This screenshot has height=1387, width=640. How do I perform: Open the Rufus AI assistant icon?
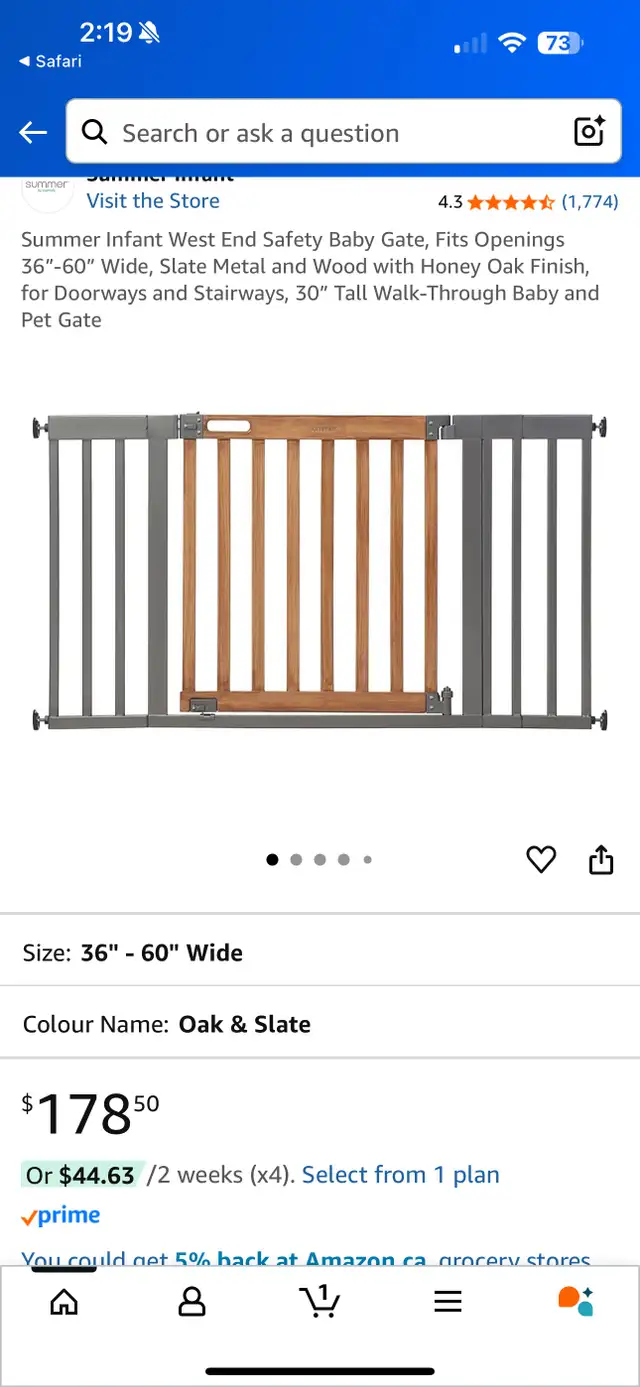point(576,1301)
